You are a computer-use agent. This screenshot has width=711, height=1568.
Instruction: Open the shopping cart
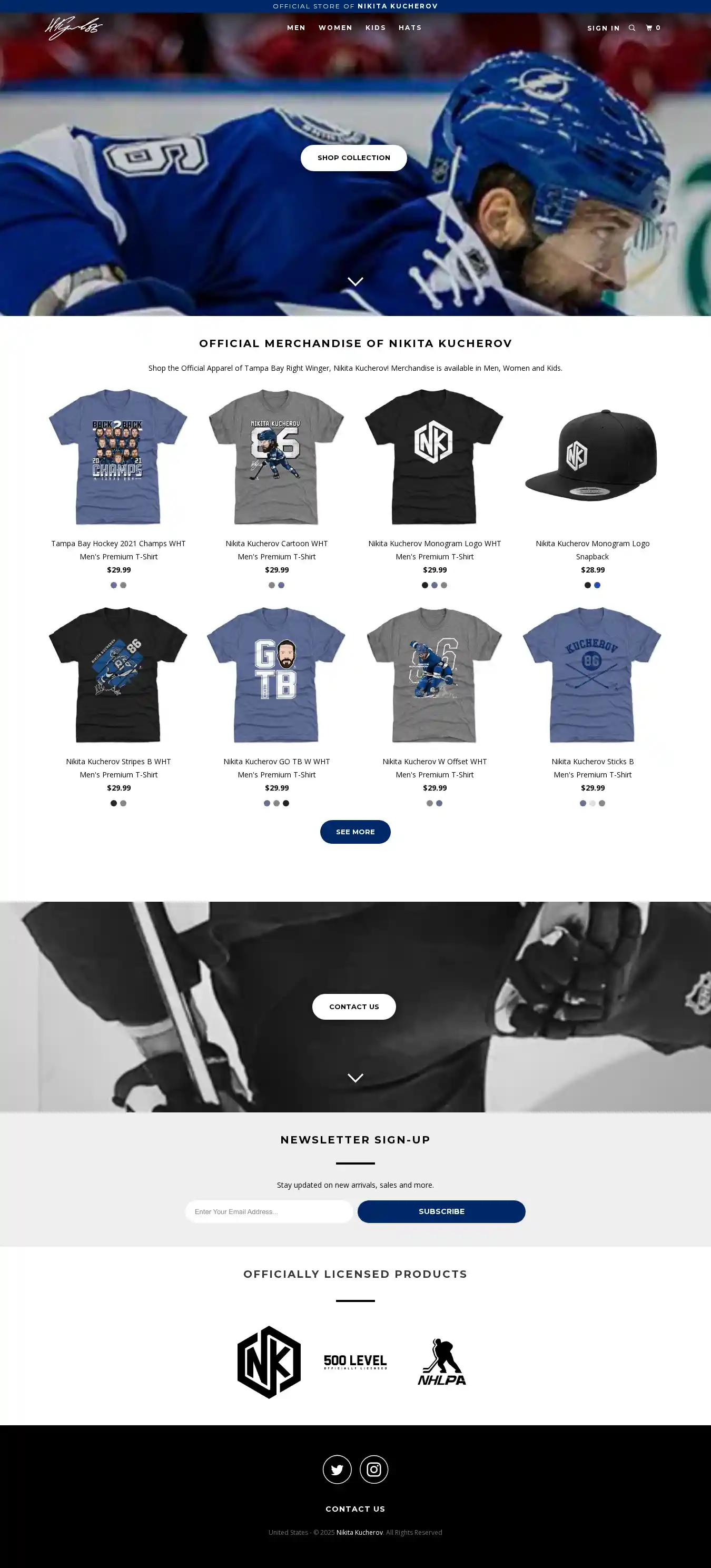[x=653, y=28]
